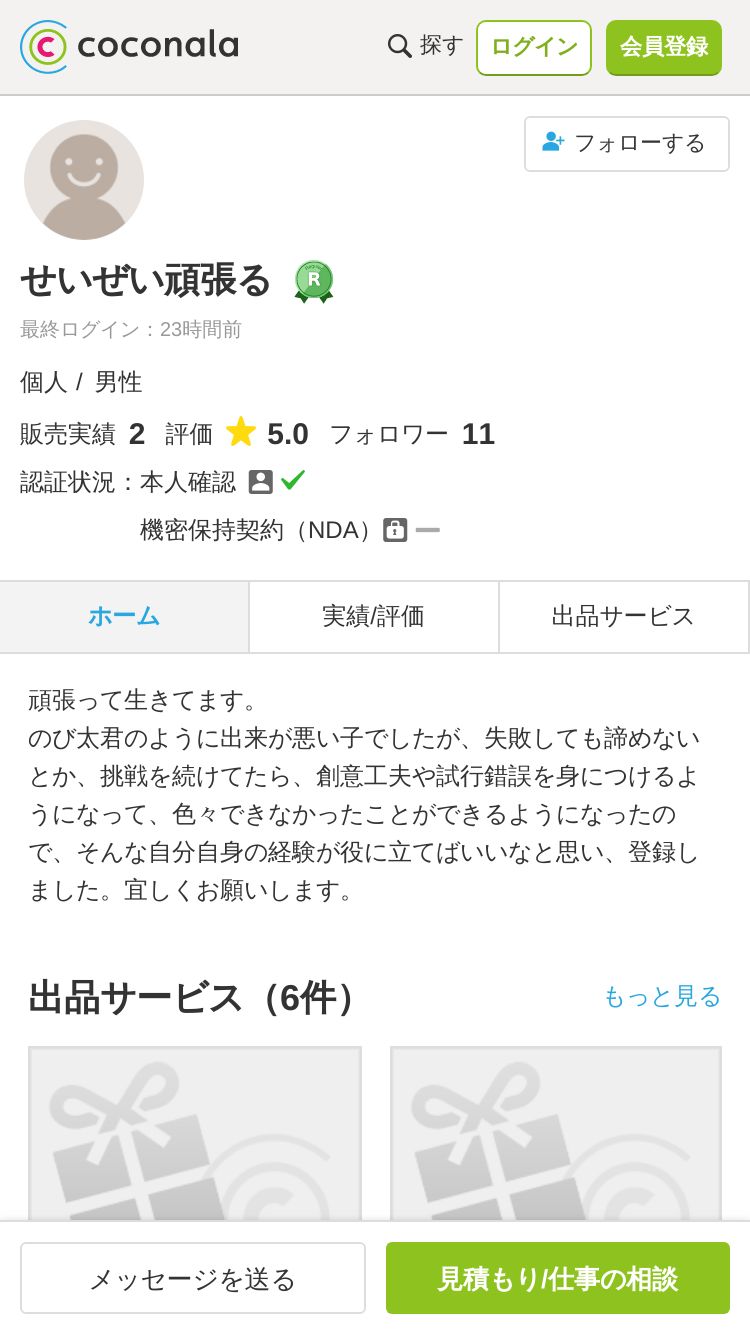Go to the coconala home logo
This screenshot has width=750, height=1334.
click(130, 46)
